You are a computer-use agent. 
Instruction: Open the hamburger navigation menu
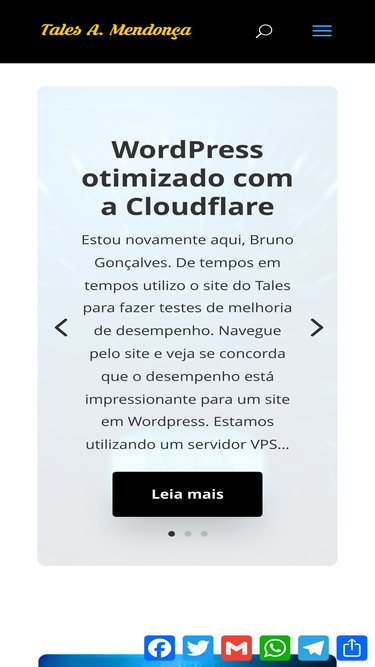click(322, 31)
